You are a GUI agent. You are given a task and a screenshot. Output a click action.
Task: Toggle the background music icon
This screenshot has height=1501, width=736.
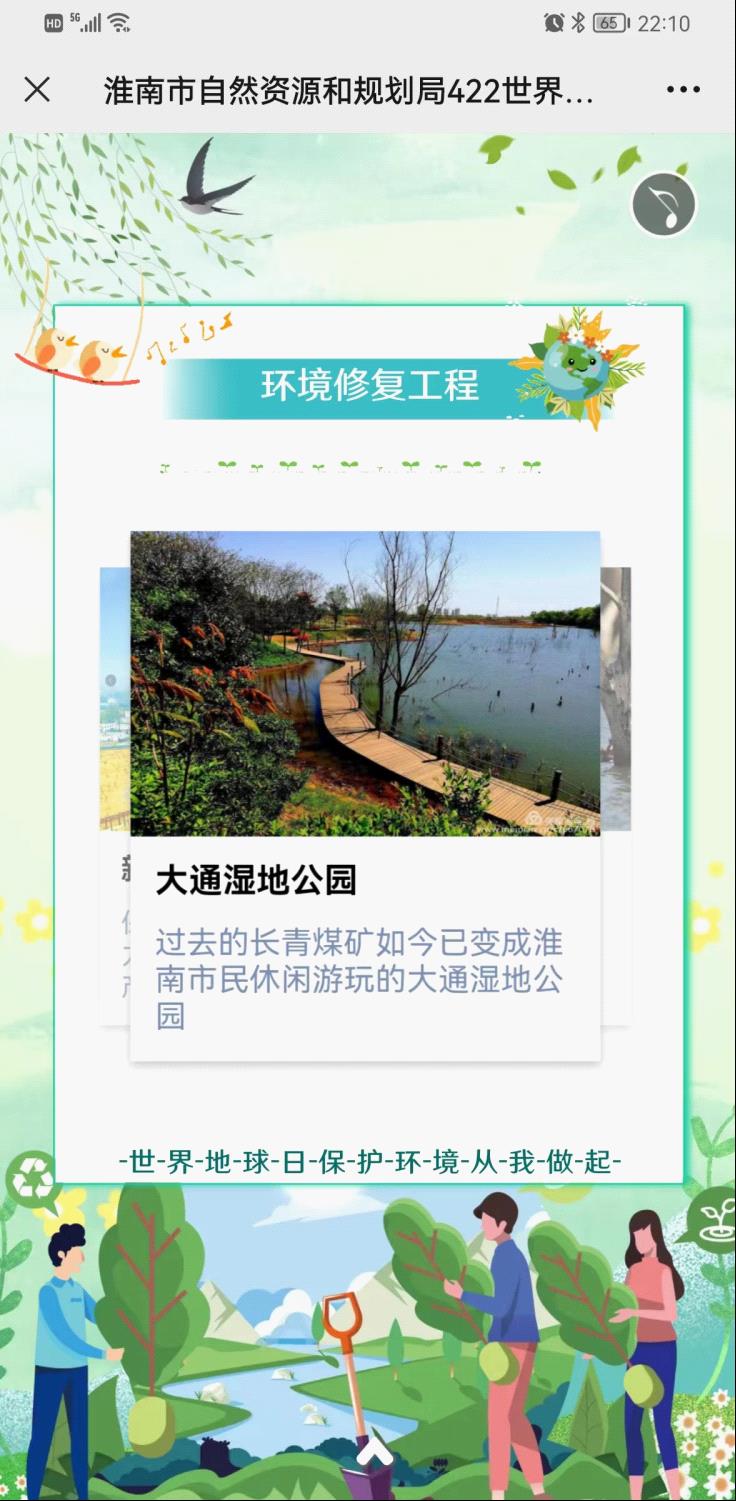pos(663,205)
